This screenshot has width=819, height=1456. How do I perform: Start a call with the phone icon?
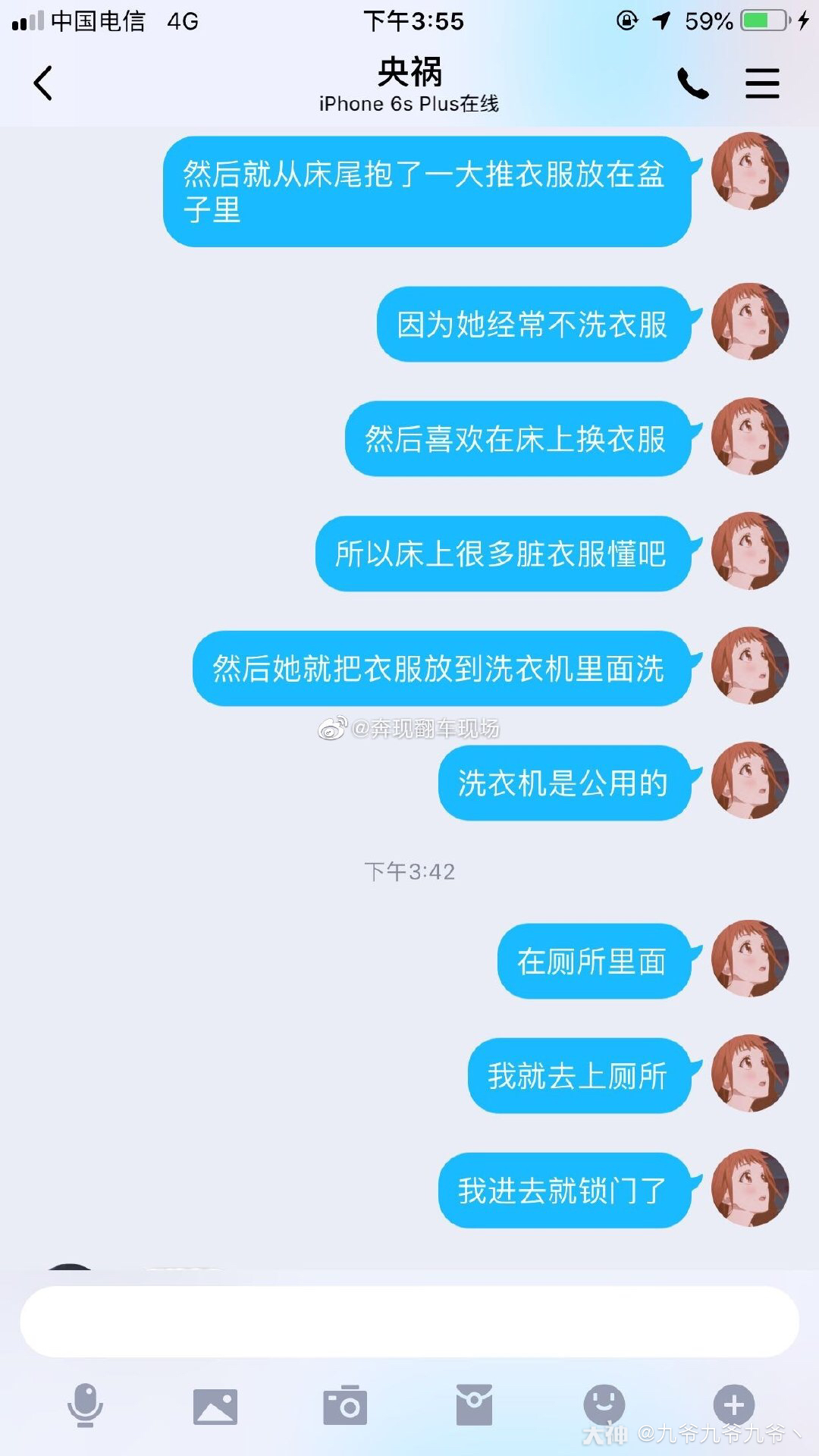[692, 85]
